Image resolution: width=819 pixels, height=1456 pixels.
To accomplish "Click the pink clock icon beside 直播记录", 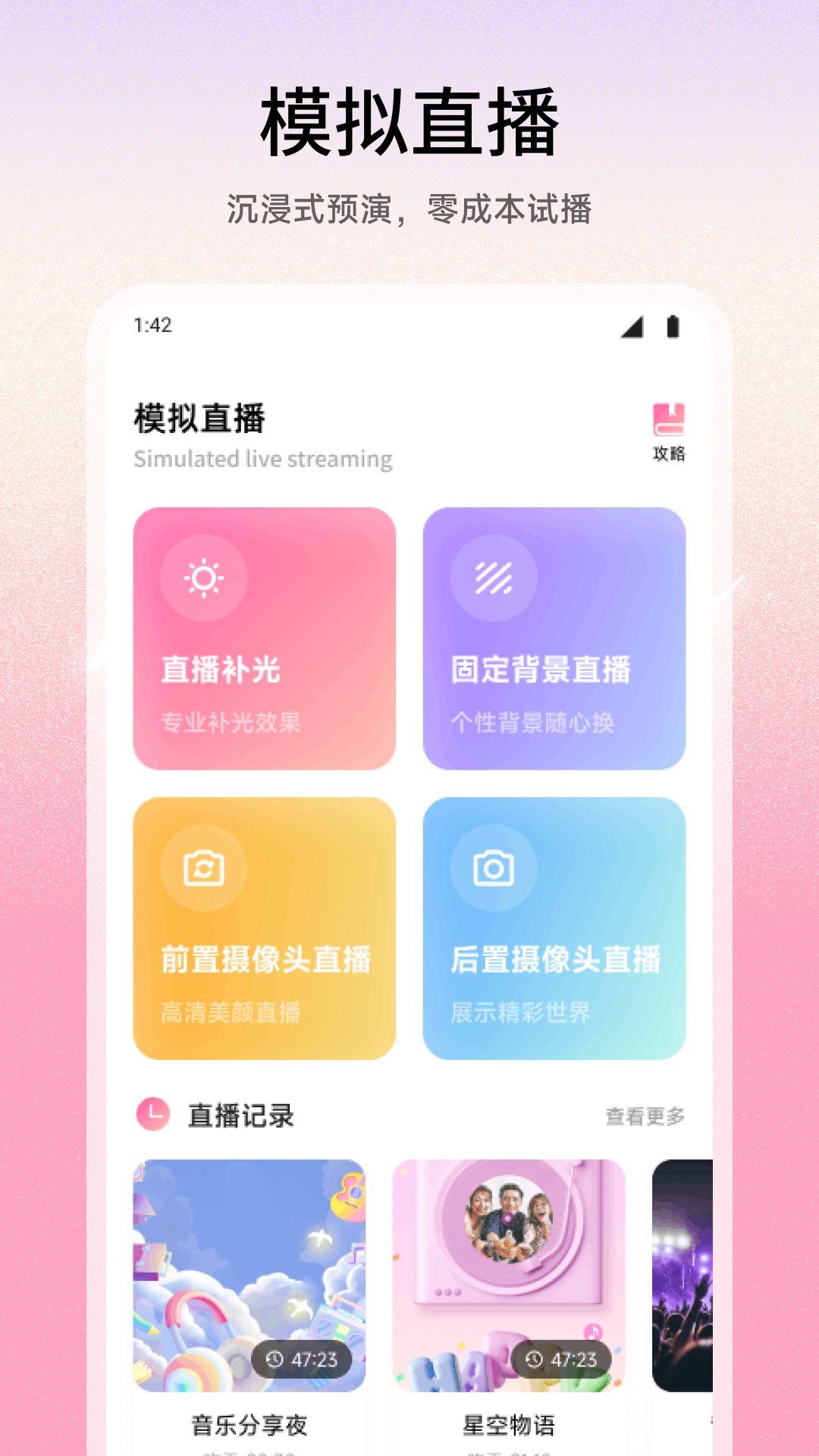I will (151, 1116).
